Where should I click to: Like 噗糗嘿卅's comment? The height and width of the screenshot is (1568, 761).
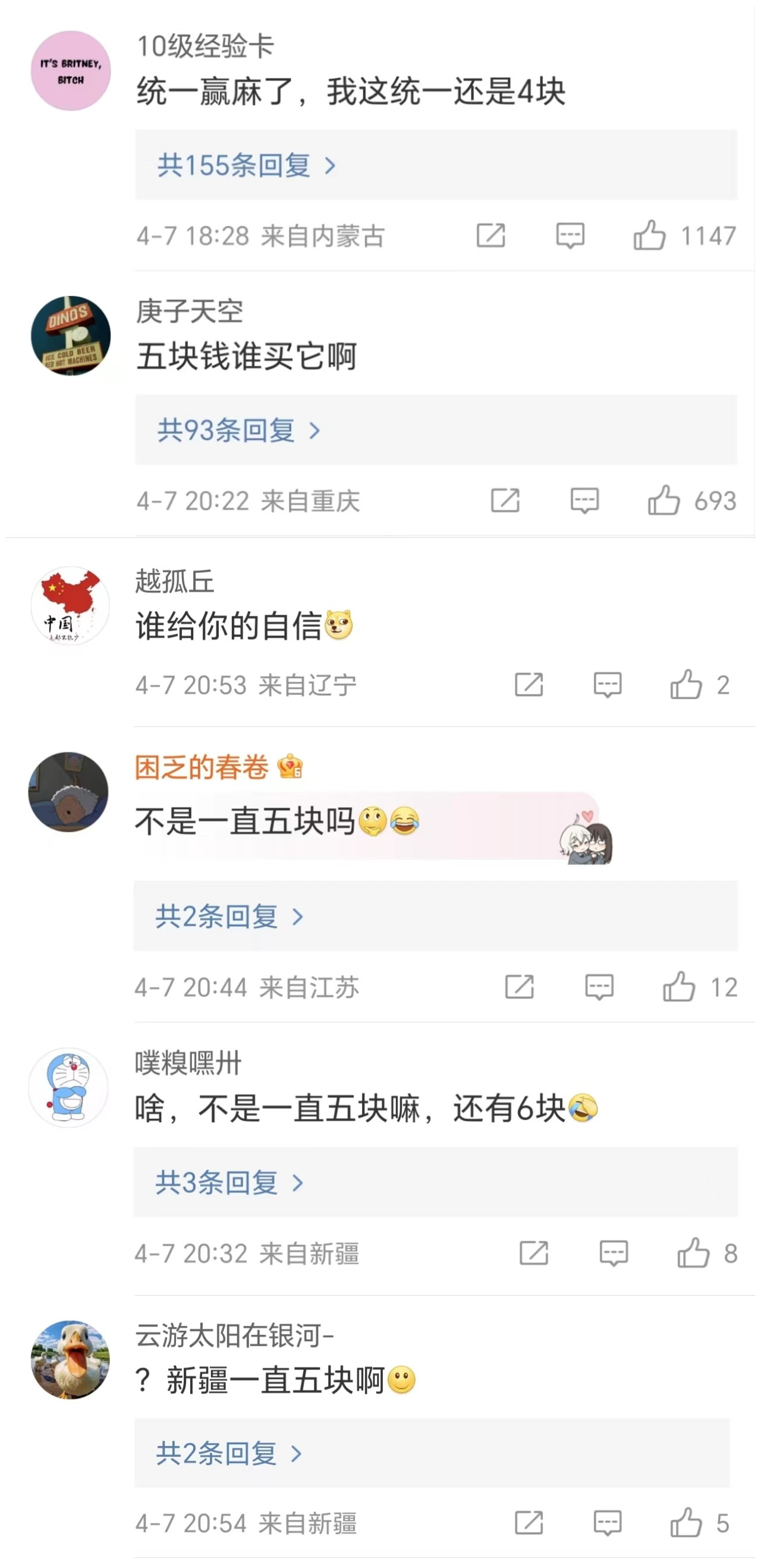coord(693,1254)
